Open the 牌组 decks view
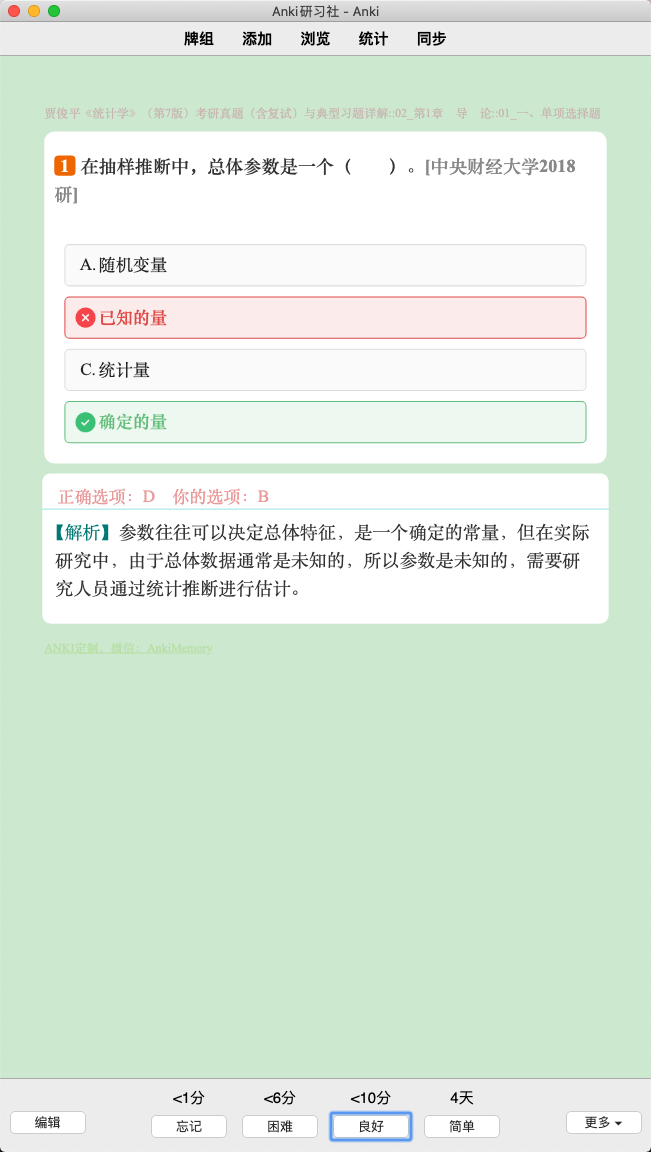The height and width of the screenshot is (1152, 651). [198, 39]
